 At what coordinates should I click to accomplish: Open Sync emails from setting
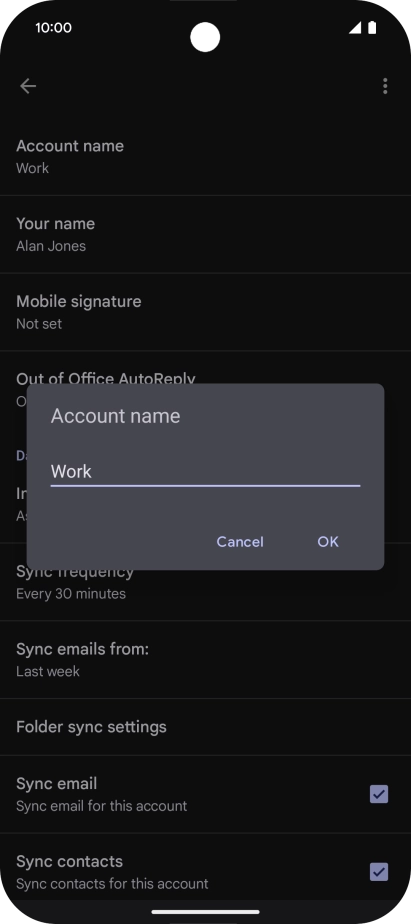[x=205, y=659]
